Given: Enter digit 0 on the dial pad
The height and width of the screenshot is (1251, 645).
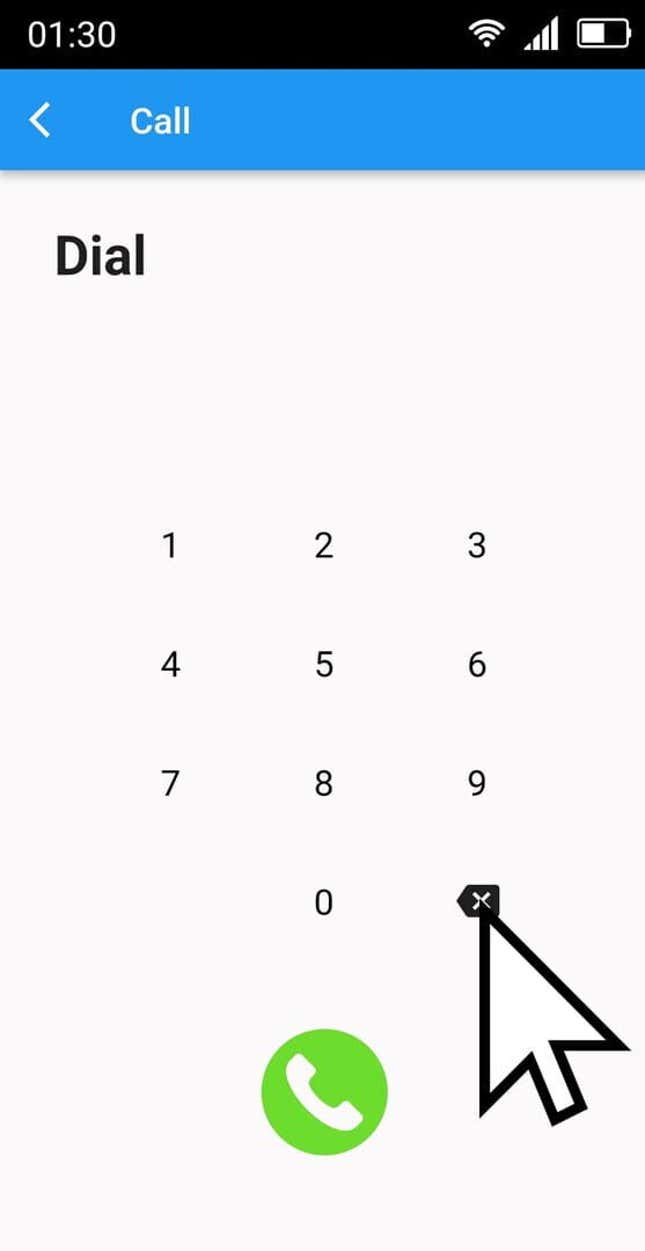Looking at the screenshot, I should [323, 903].
